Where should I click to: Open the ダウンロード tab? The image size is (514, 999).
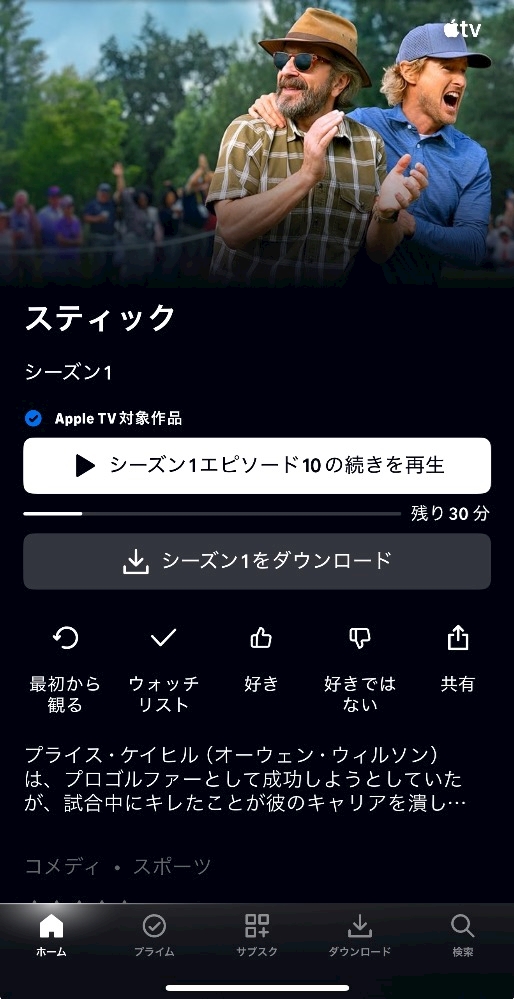pyautogui.click(x=360, y=935)
